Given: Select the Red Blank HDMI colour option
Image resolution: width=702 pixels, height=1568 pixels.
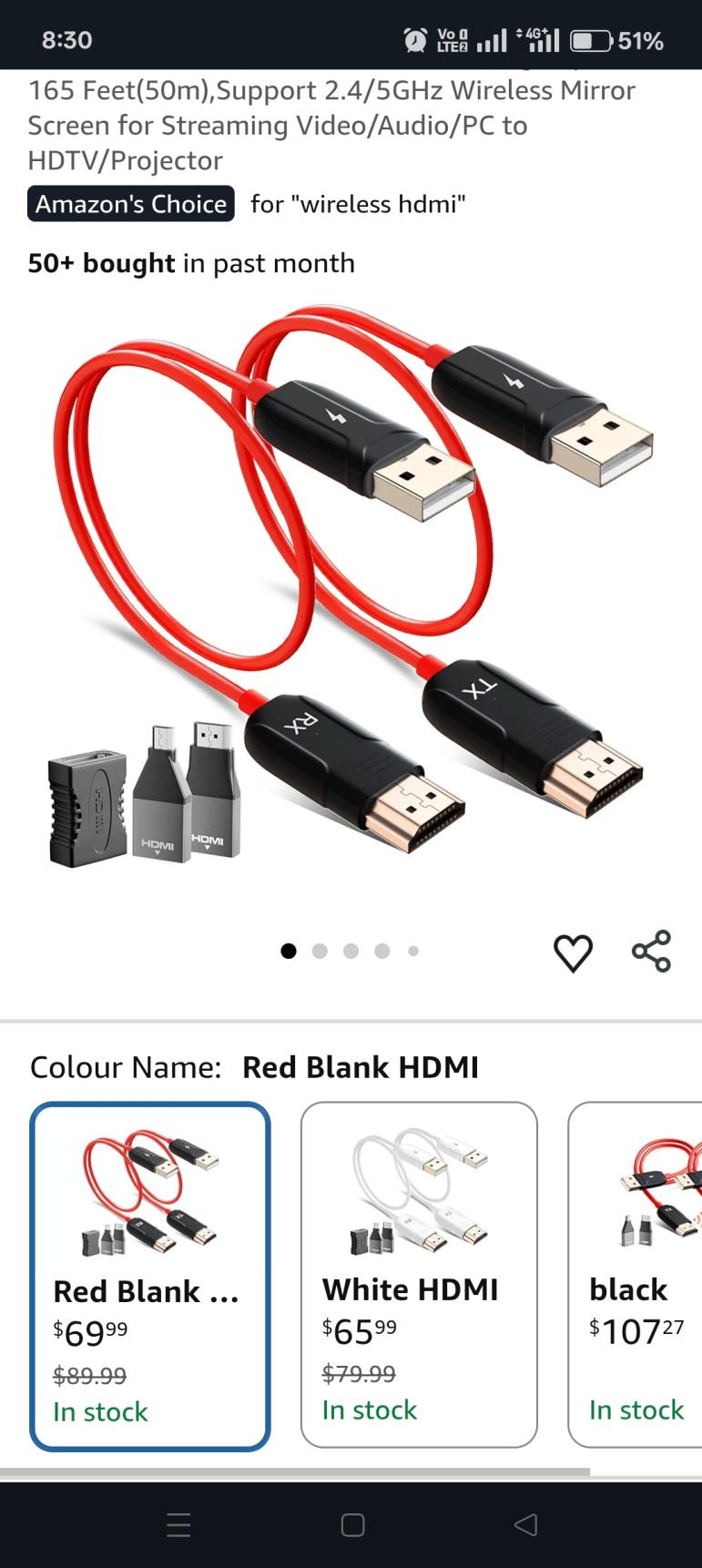Looking at the screenshot, I should 150,1276.
